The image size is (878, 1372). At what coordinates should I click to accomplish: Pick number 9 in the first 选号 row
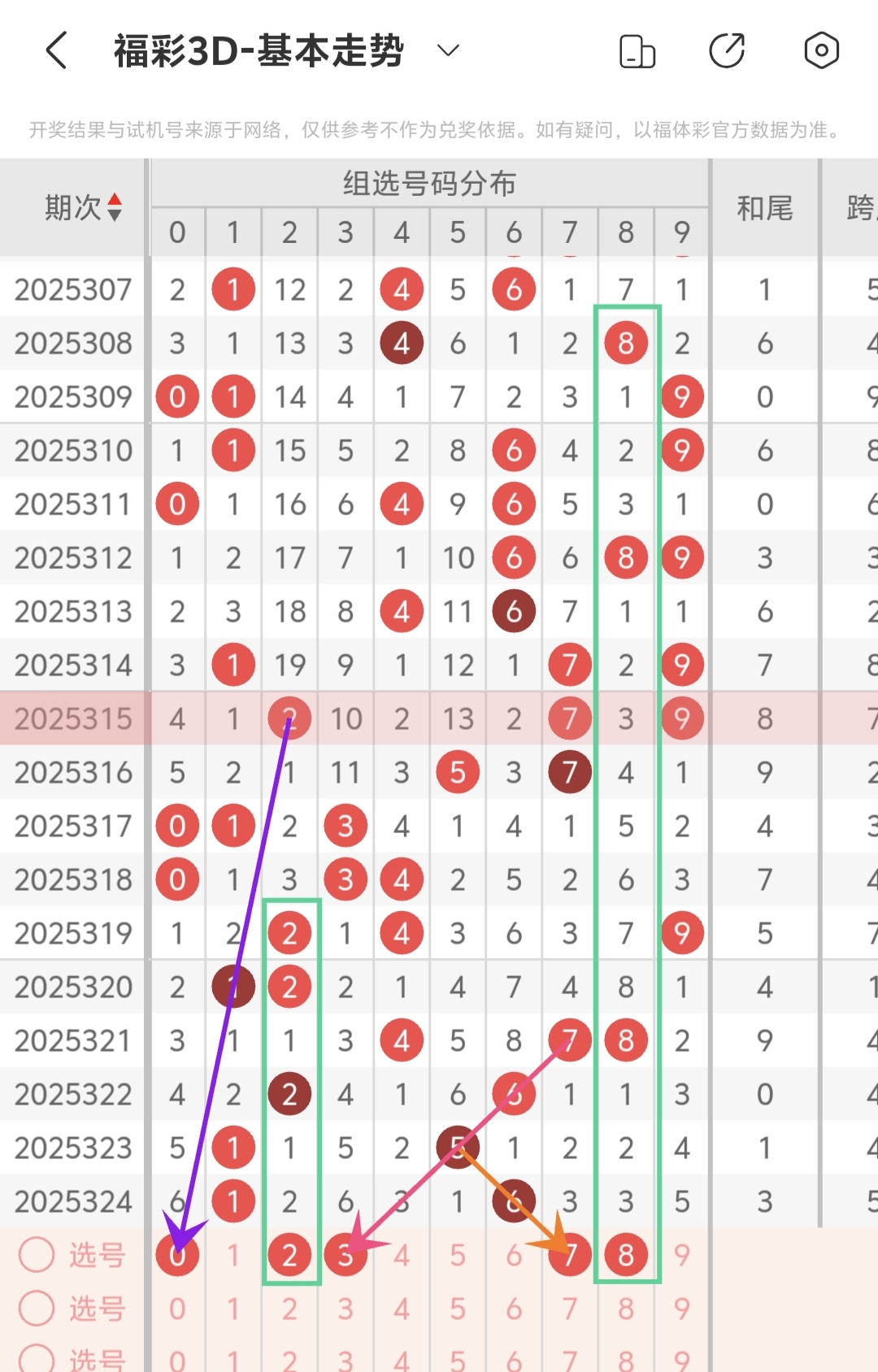pyautogui.click(x=682, y=1255)
